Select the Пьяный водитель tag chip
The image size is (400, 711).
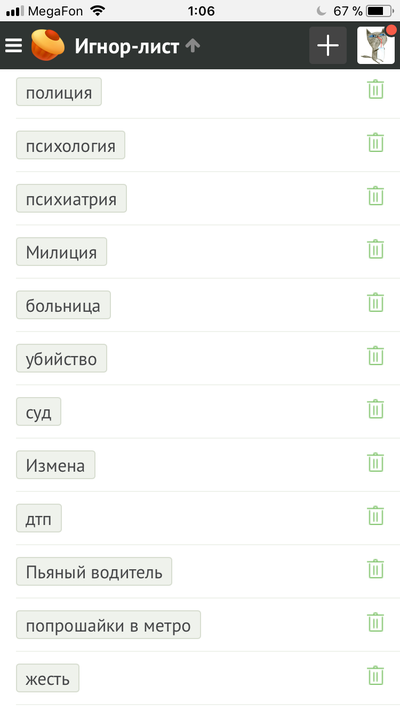94,571
